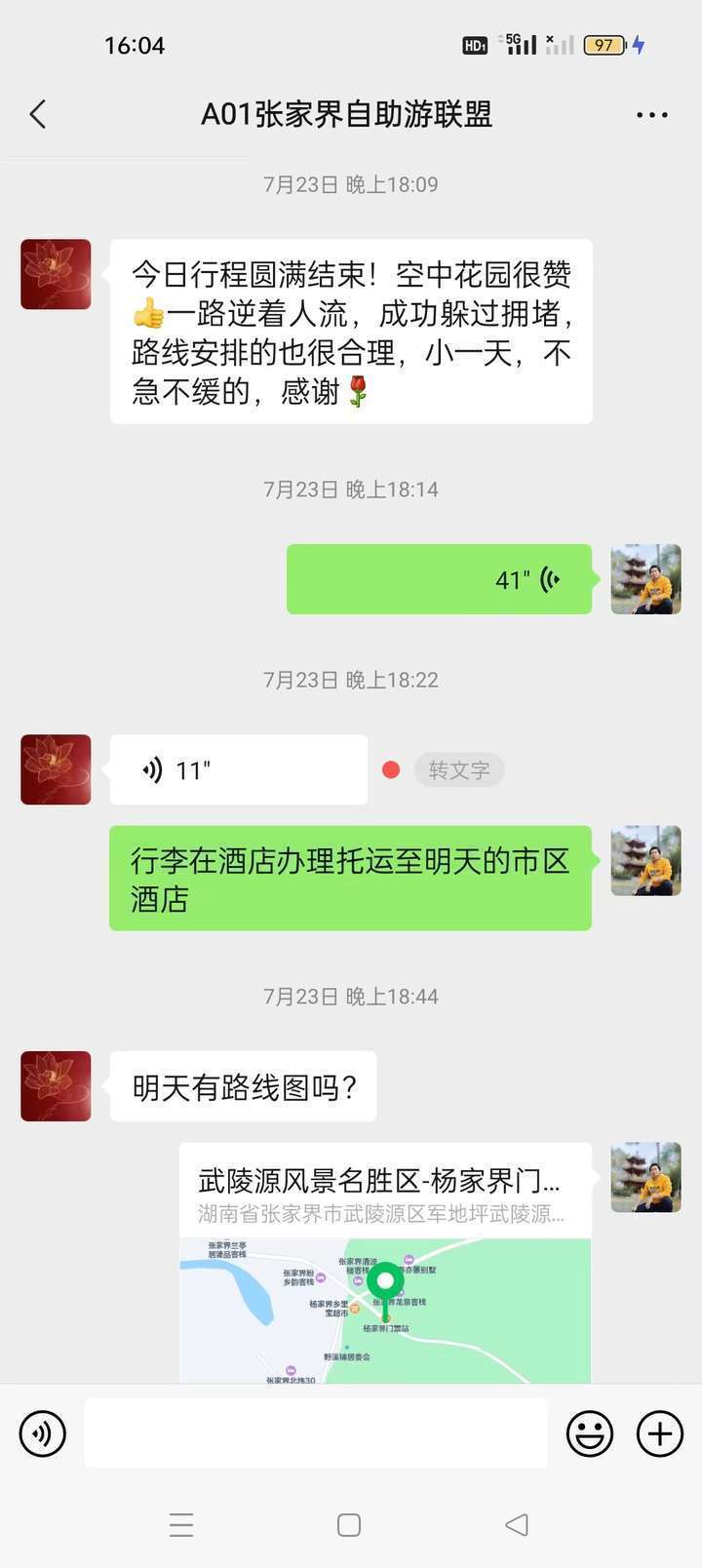Open red lotus avatar beside 明天有路线图吗

click(x=56, y=1086)
